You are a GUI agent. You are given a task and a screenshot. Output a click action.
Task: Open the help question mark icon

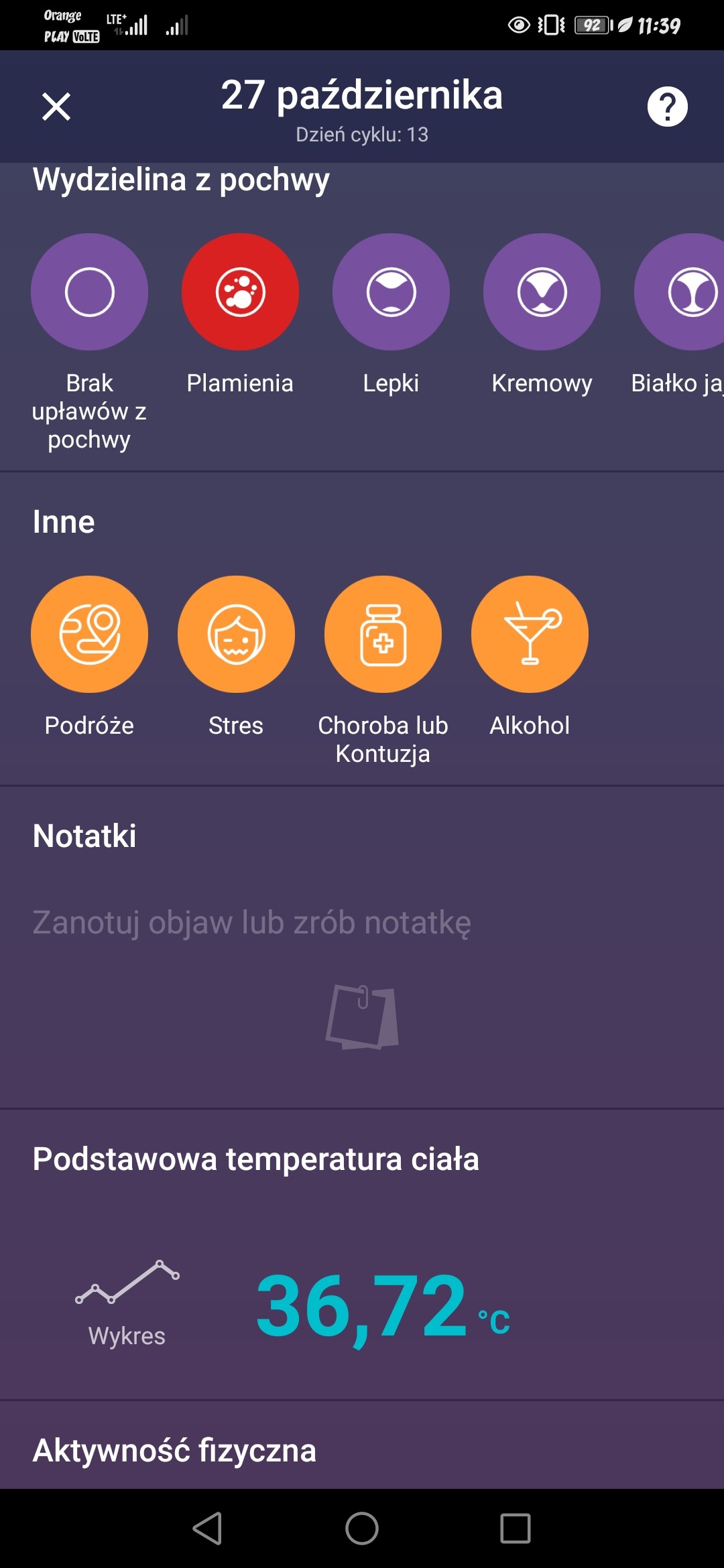pos(667,107)
